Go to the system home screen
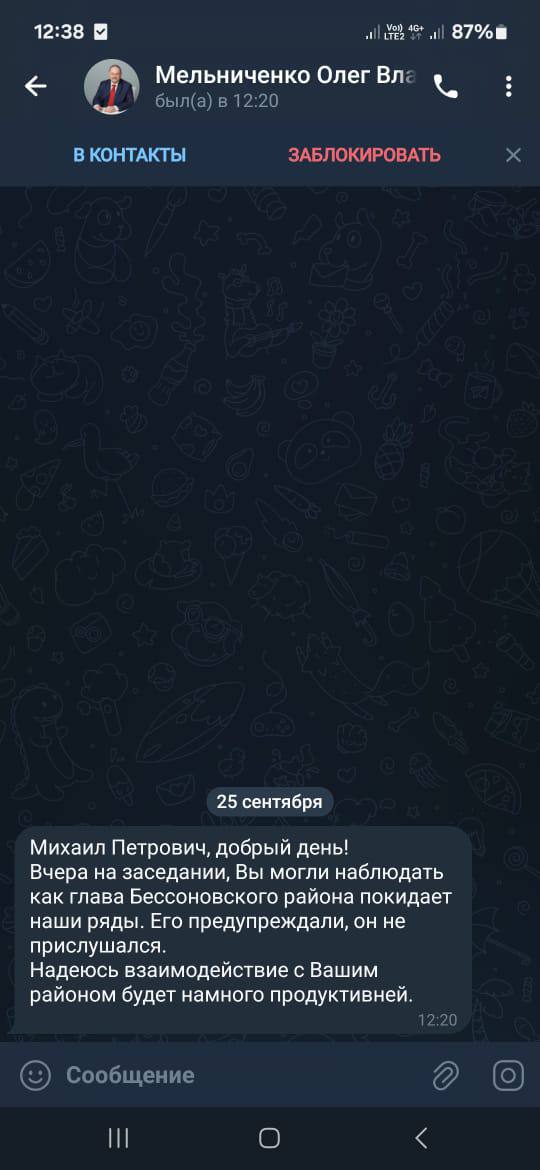The width and height of the screenshot is (540, 1170). click(x=269, y=1138)
